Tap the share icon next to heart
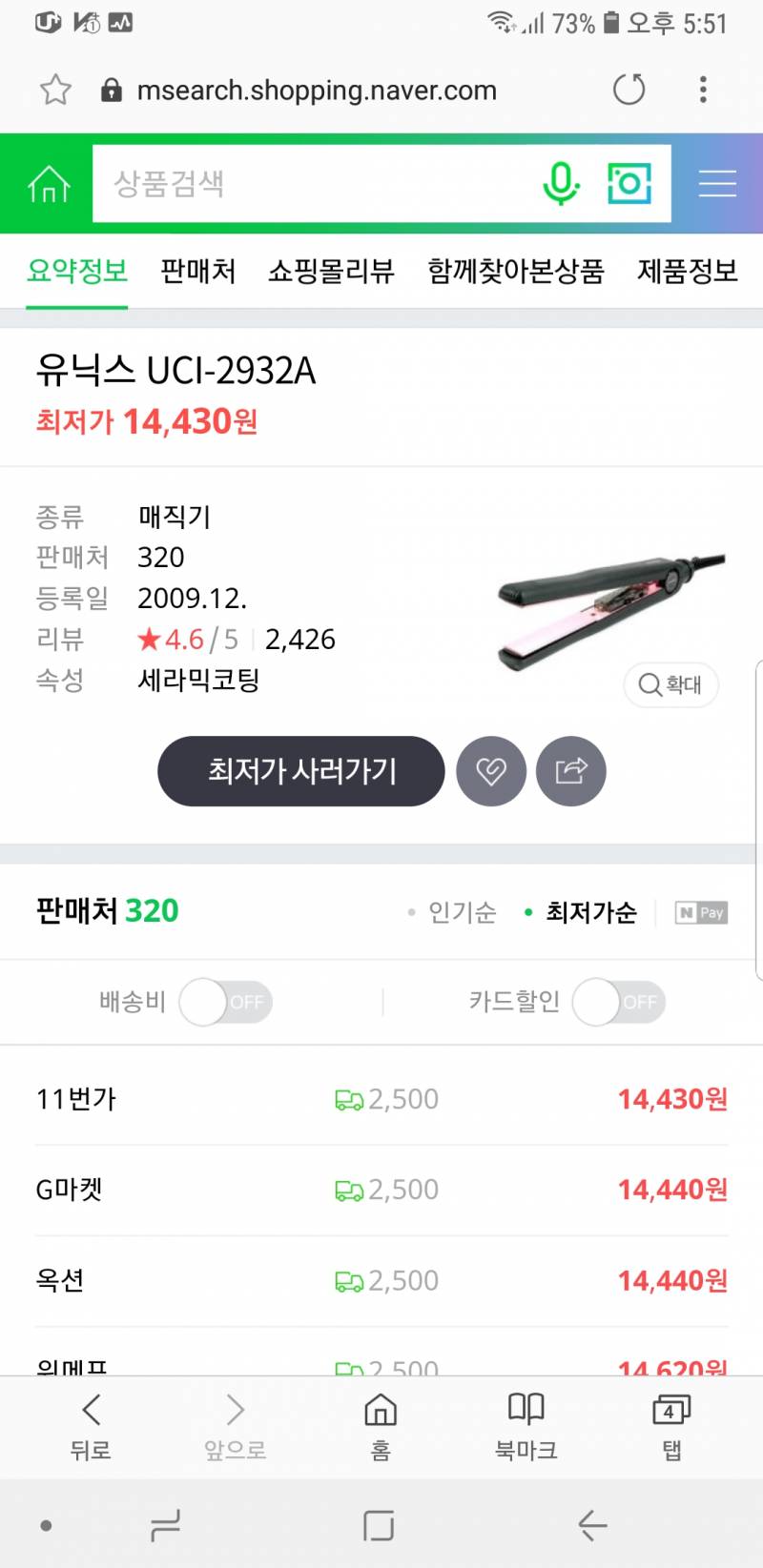The height and width of the screenshot is (1568, 763). tap(570, 771)
